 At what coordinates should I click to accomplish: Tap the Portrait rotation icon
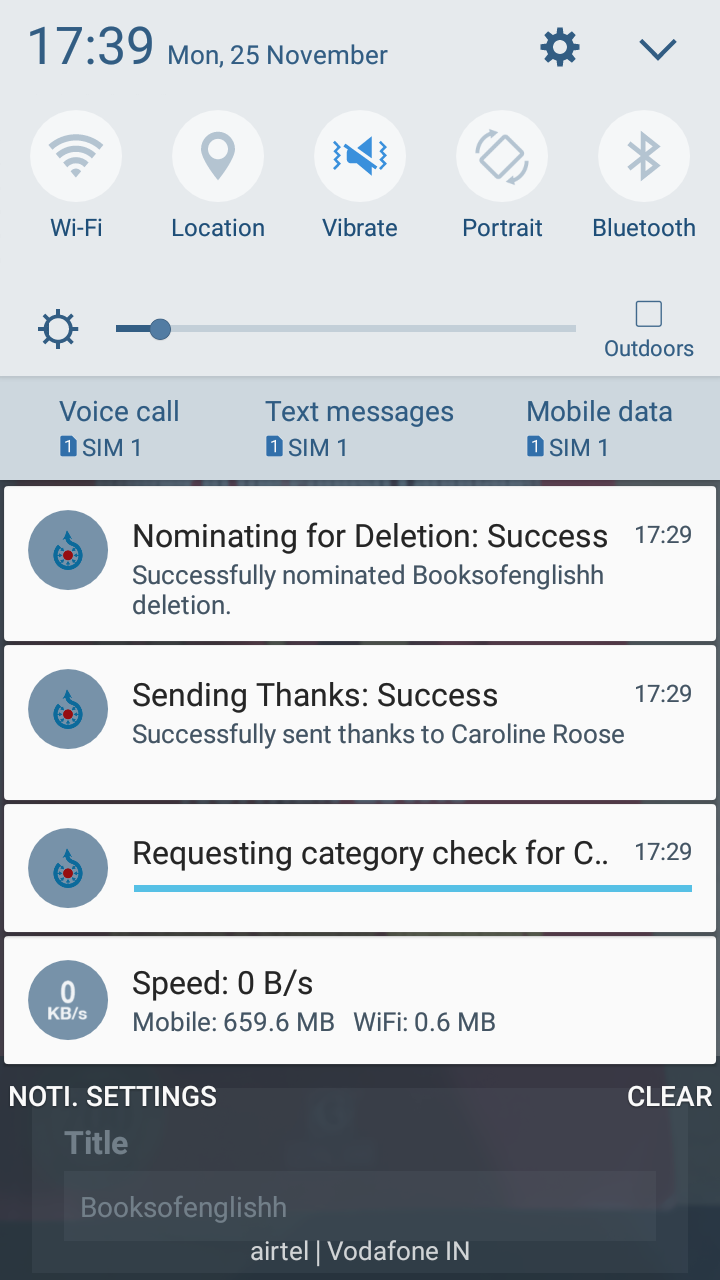click(x=502, y=156)
